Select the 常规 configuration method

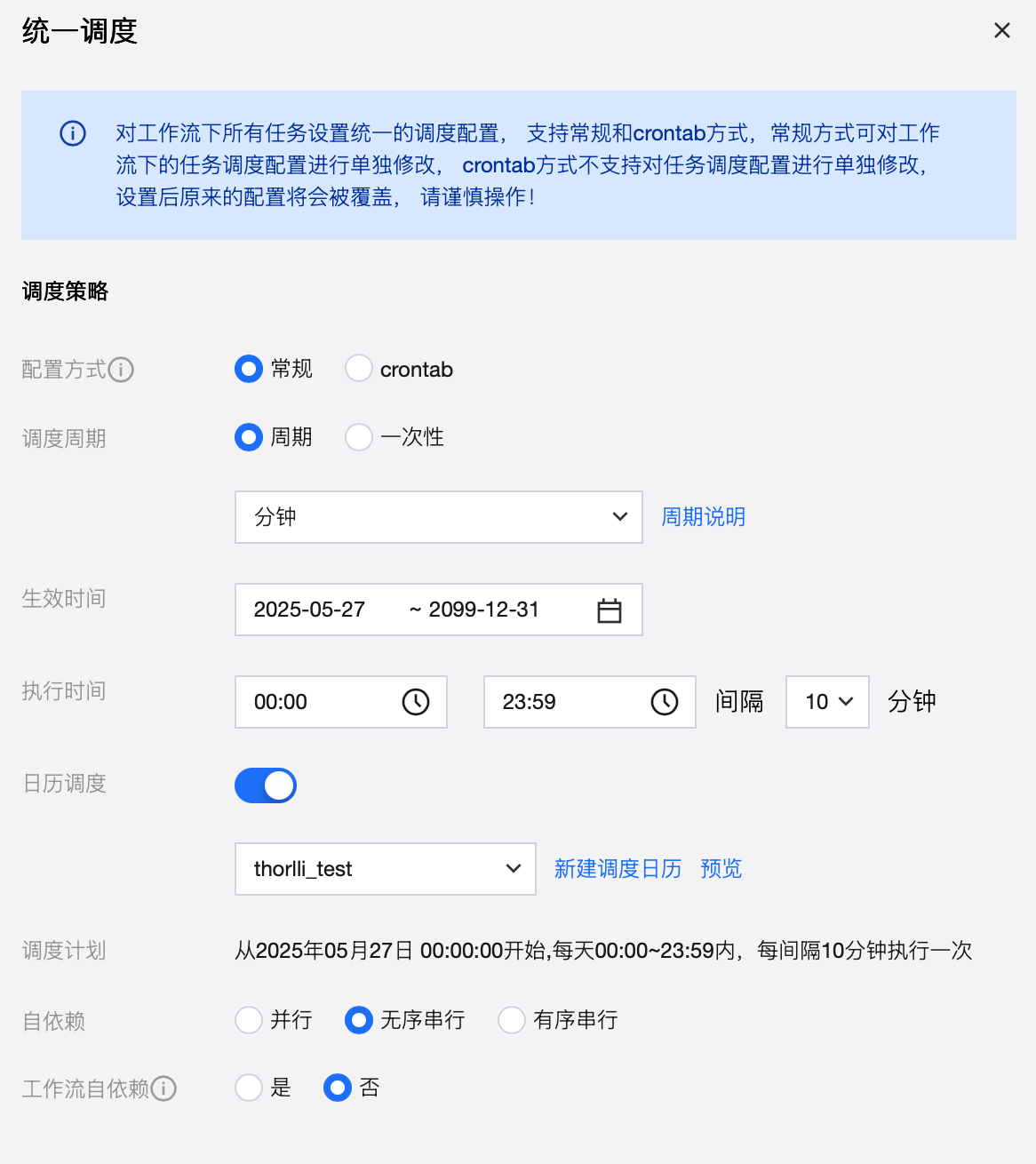tap(250, 369)
